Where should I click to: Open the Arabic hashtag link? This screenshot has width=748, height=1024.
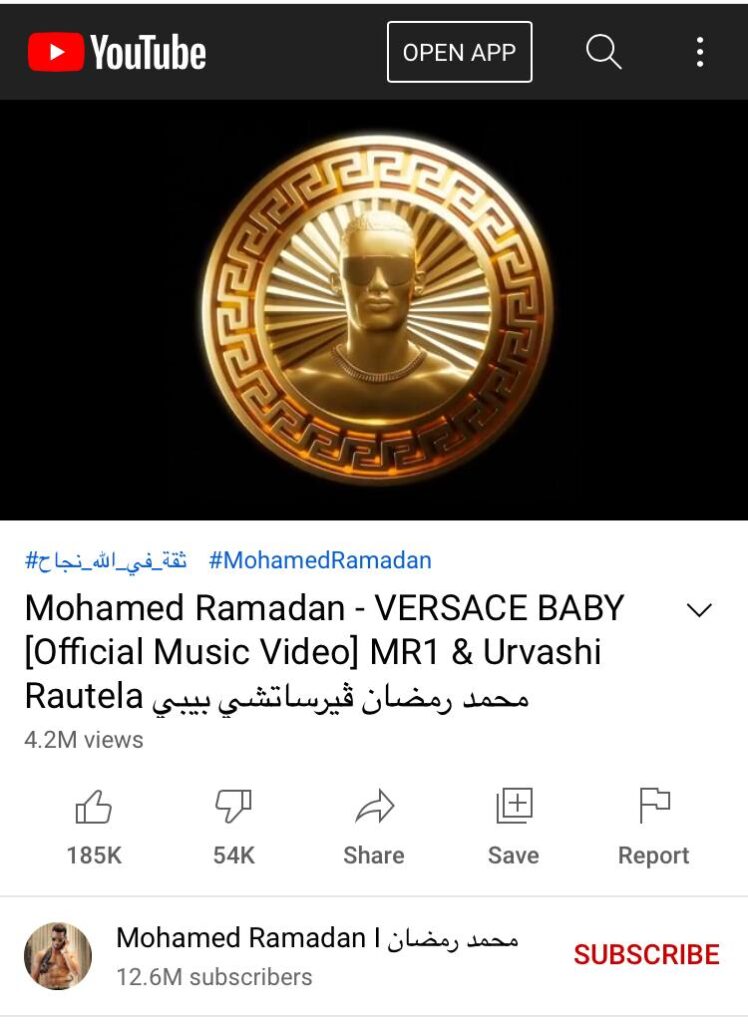[x=106, y=560]
